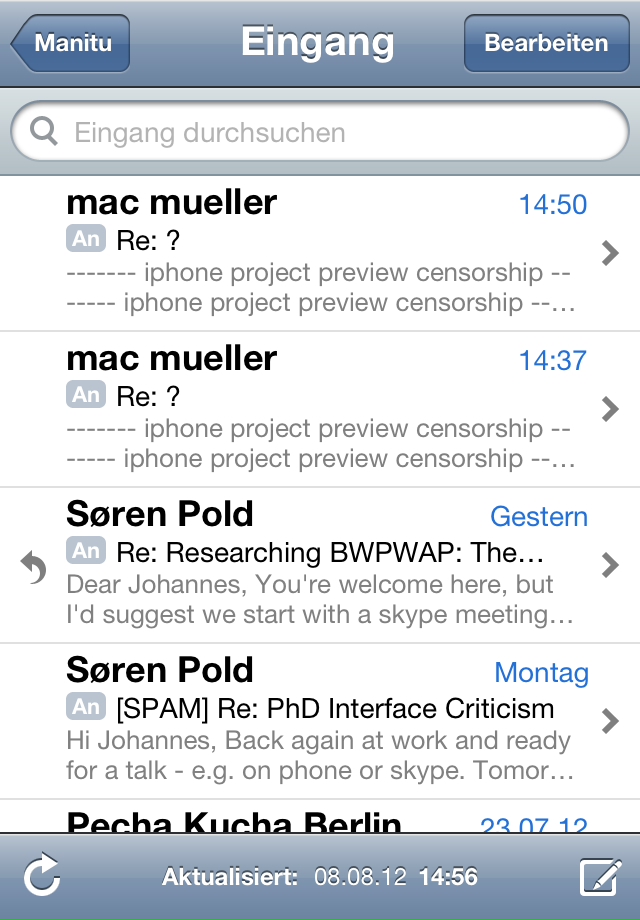
Task: Tap the Eingang durchsuchen search field
Action: (320, 133)
